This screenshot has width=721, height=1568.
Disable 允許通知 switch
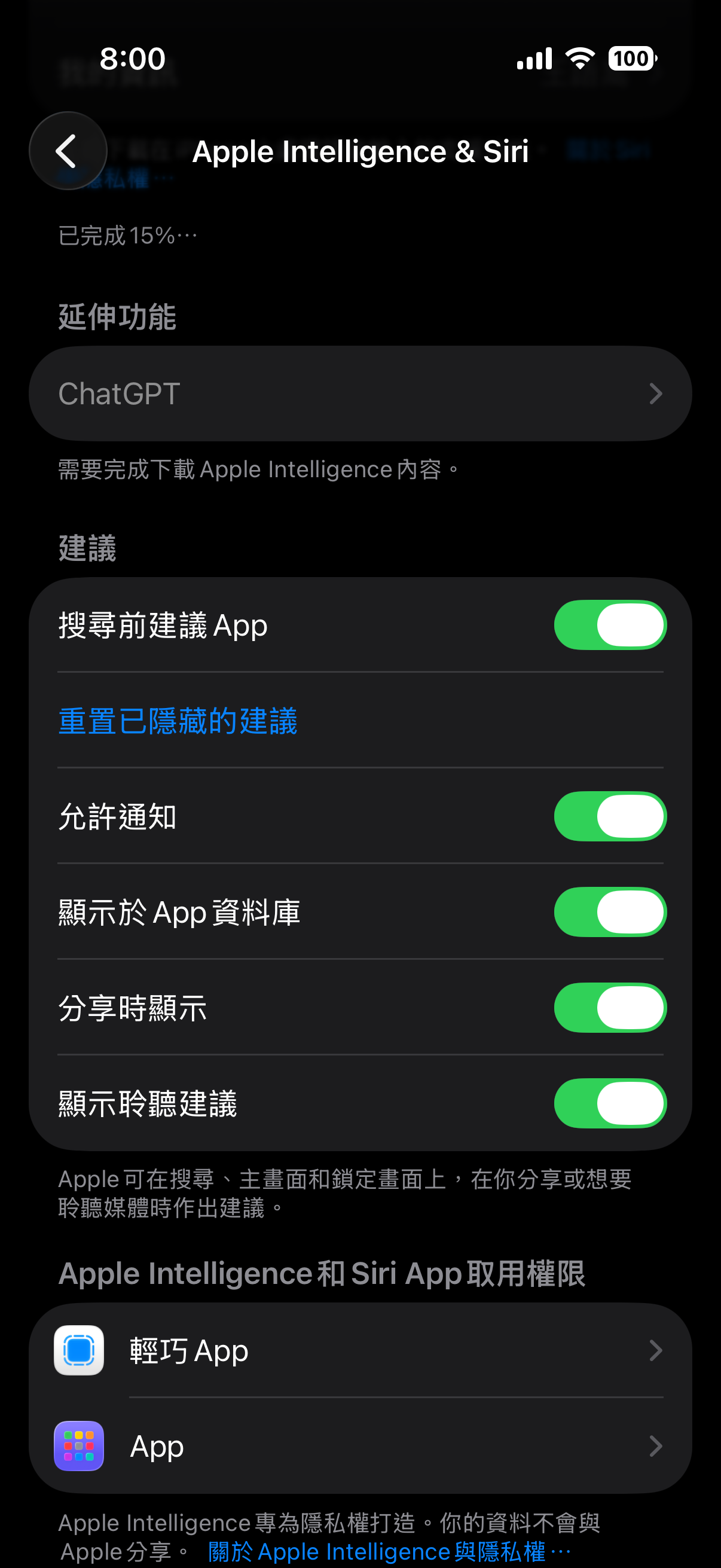click(610, 816)
